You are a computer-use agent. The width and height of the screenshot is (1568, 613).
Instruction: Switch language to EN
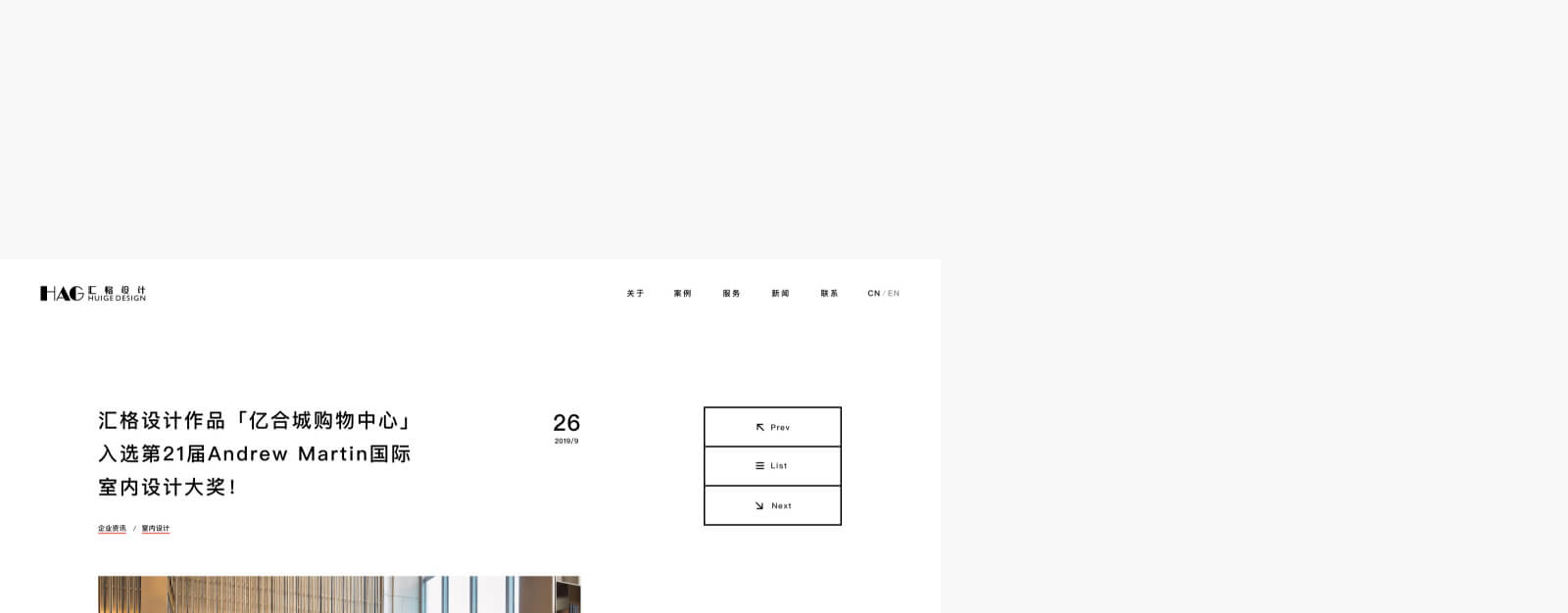point(894,294)
